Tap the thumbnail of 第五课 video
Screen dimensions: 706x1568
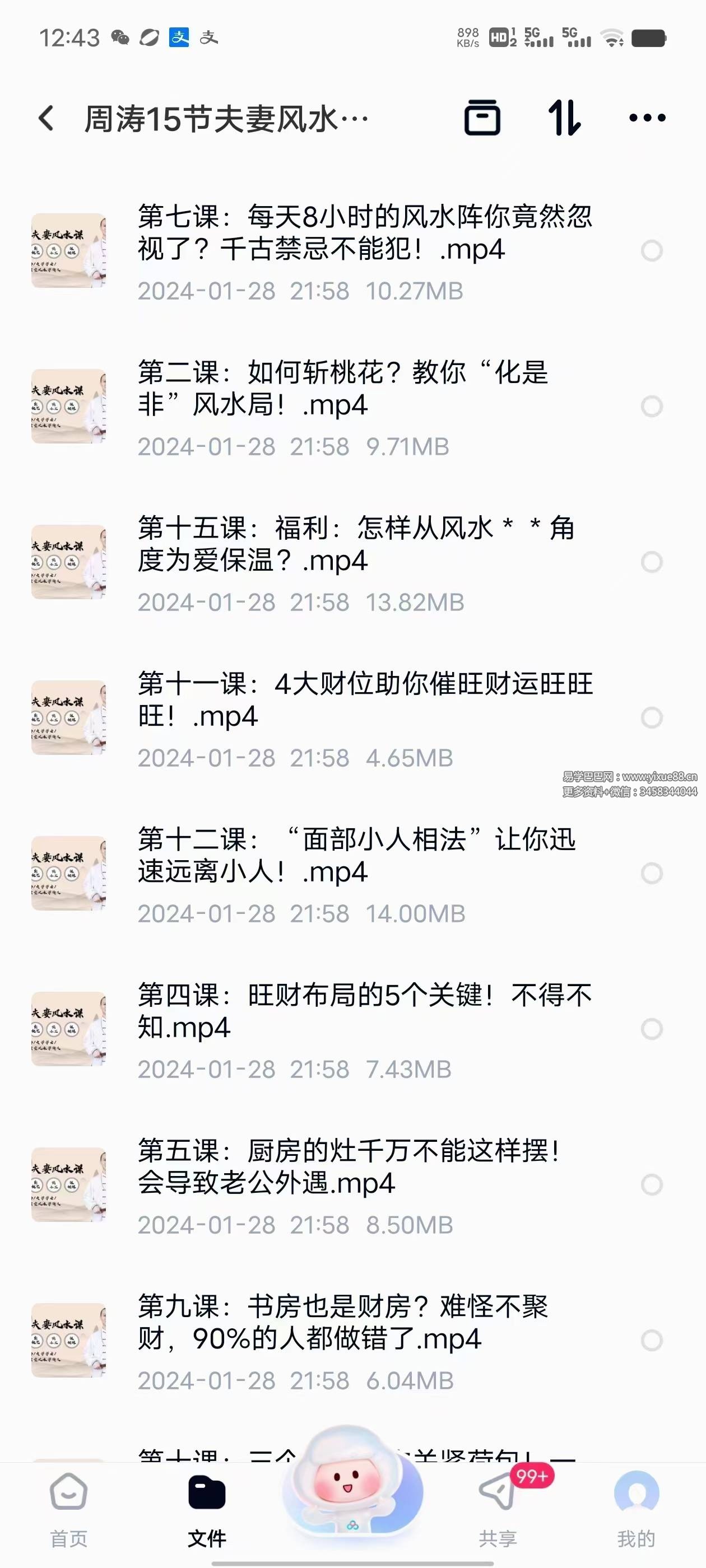68,1183
